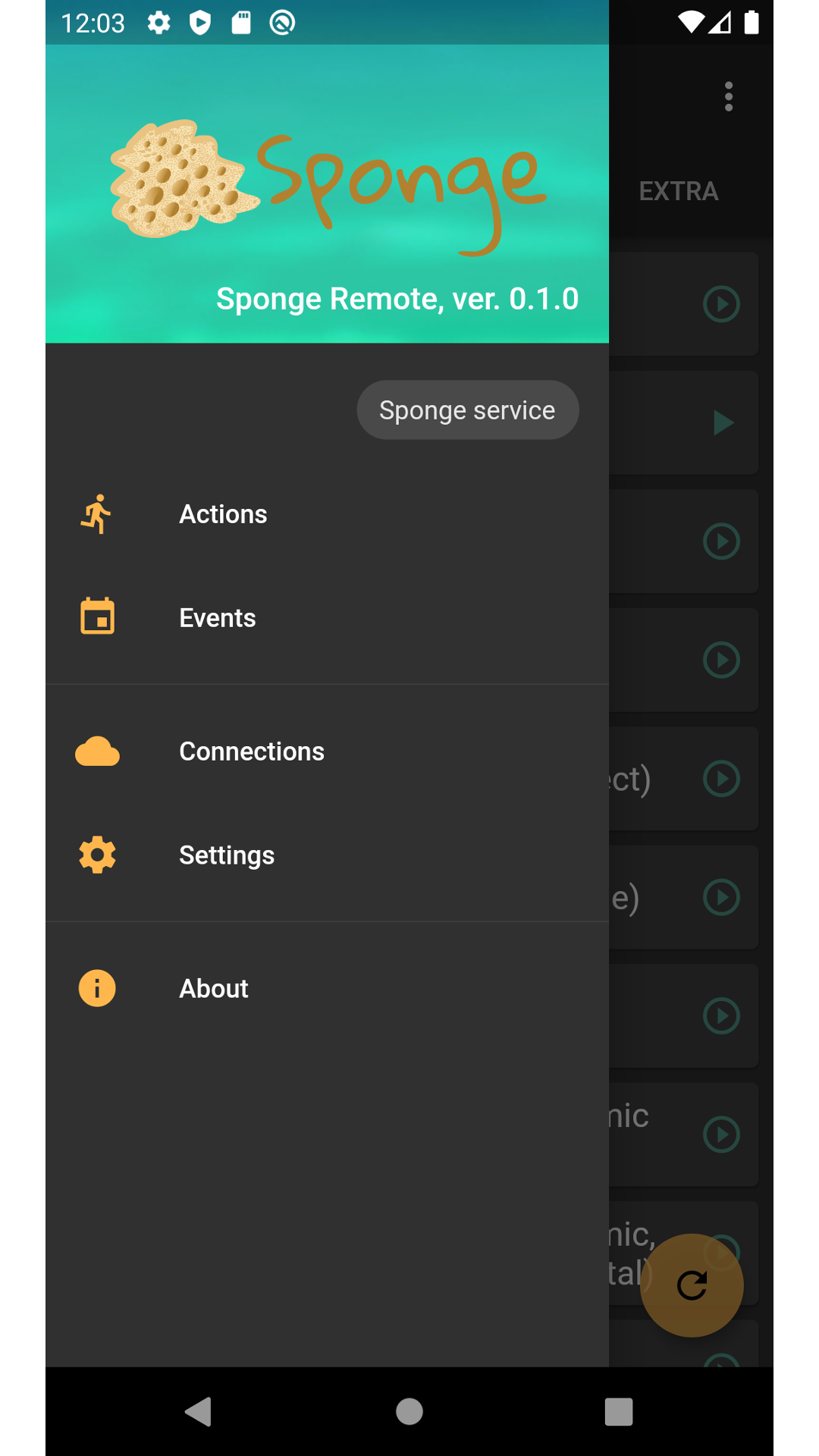Screen dimensions: 819x1456
Task: Tap the refresh floating button
Action: [692, 1285]
